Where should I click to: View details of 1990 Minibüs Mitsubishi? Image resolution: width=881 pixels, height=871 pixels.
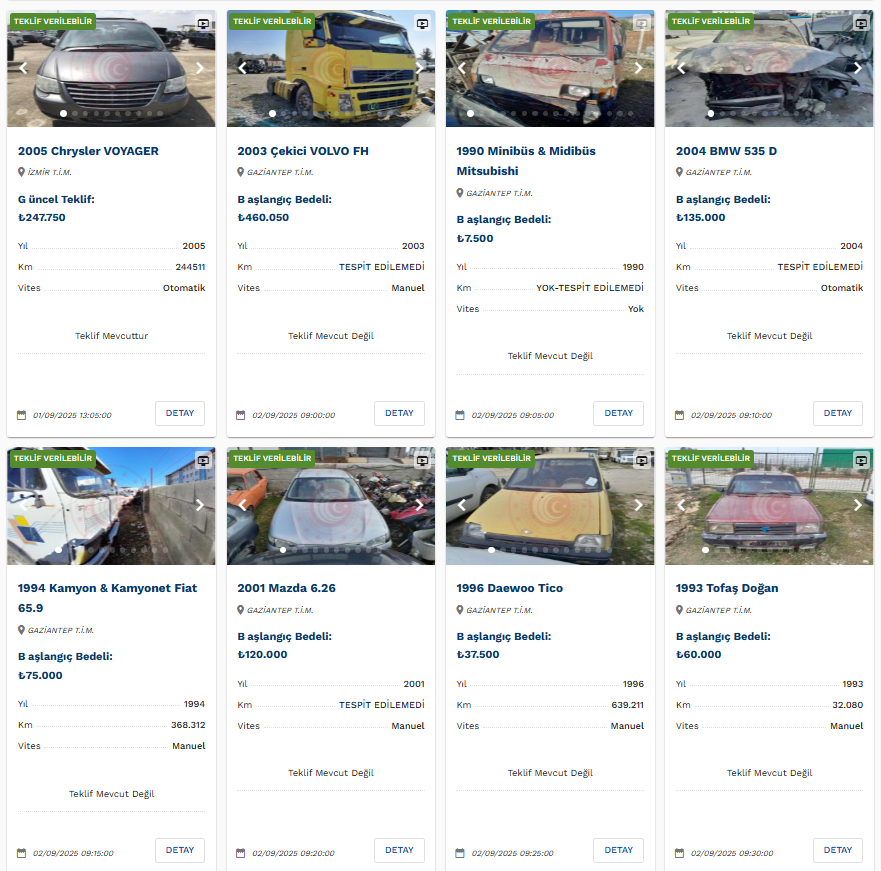[x=618, y=413]
